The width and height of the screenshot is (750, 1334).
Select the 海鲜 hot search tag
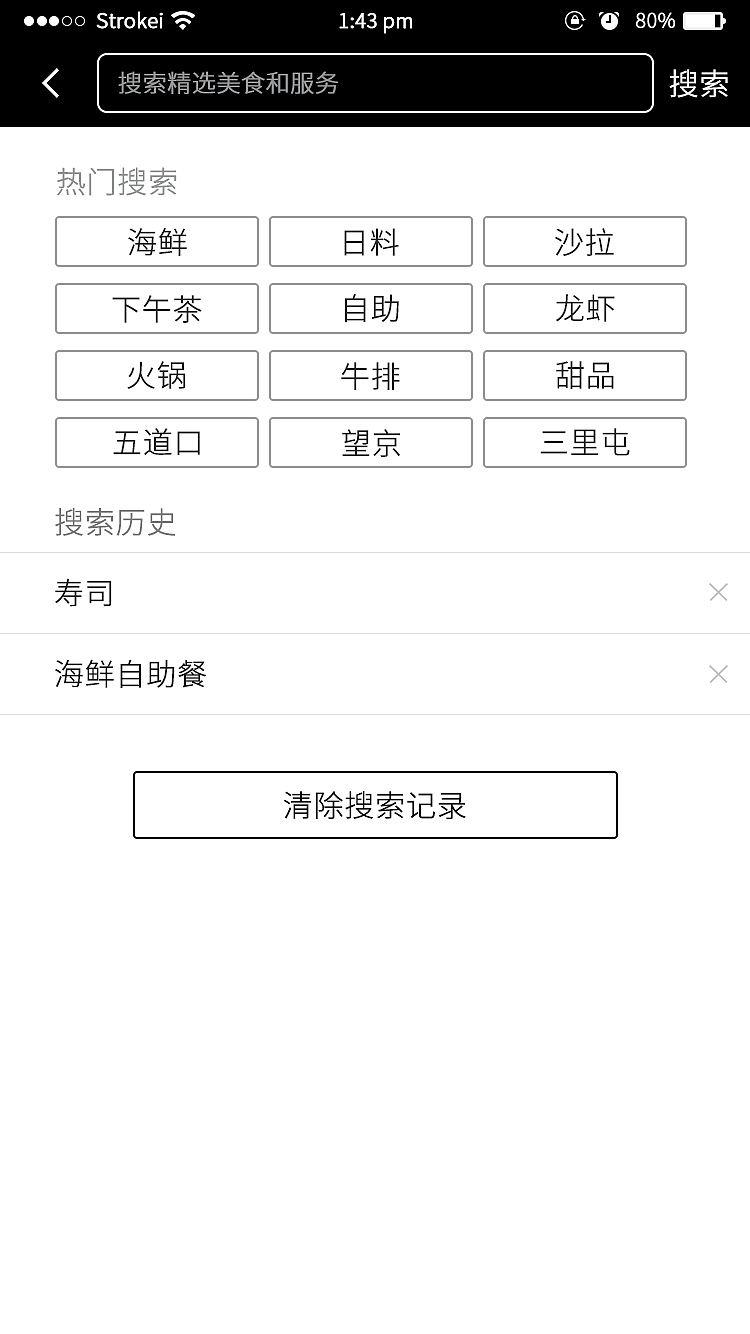[156, 242]
